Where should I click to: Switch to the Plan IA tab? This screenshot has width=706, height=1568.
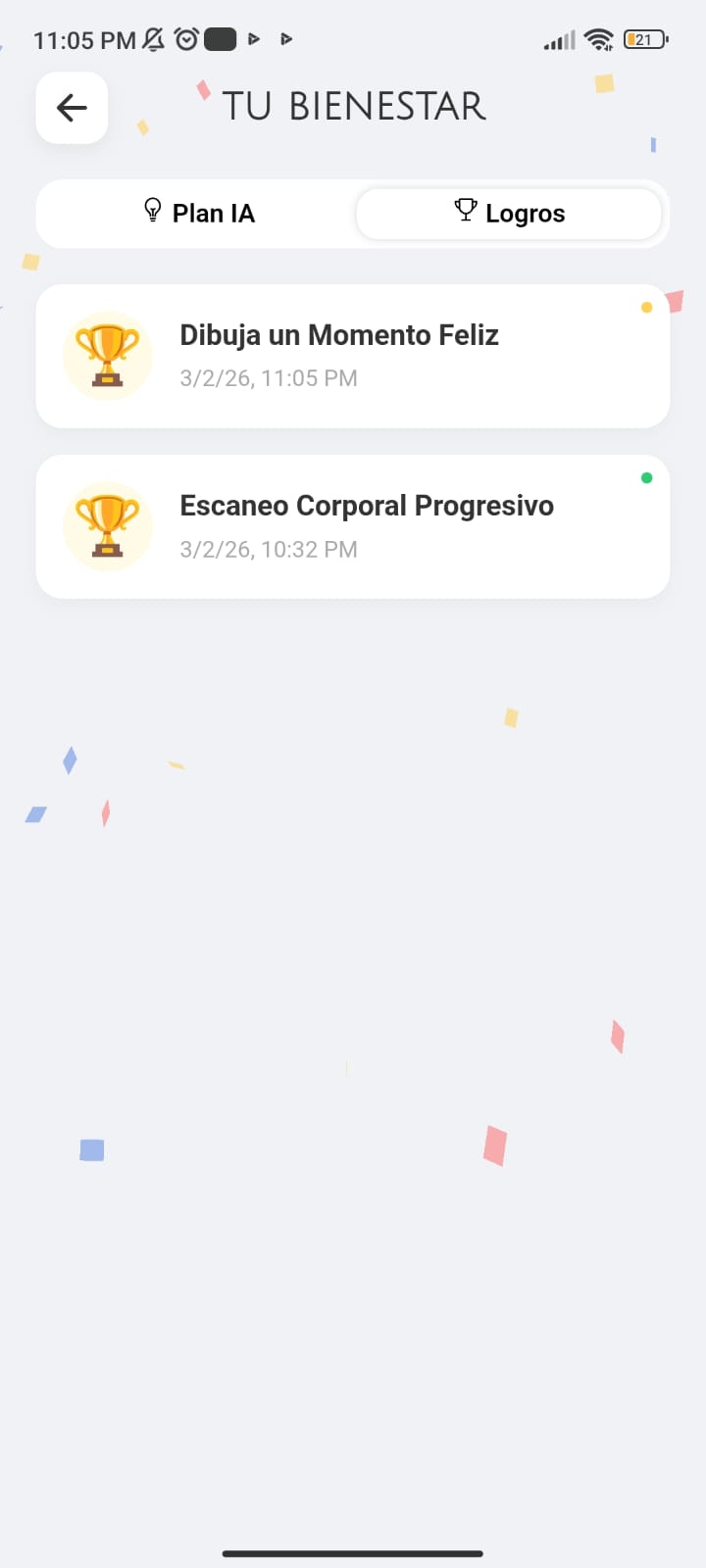[x=199, y=214]
